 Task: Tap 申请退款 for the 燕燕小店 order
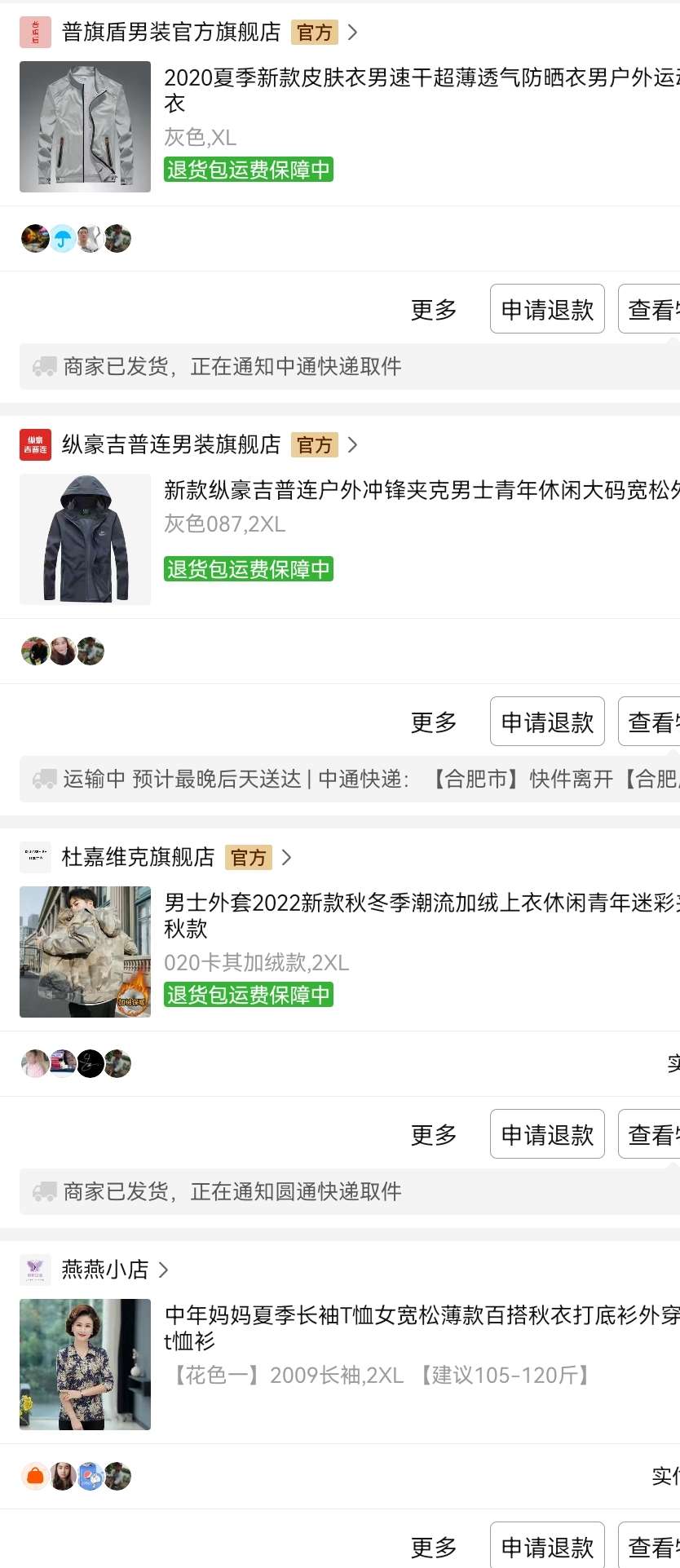[x=547, y=1546]
